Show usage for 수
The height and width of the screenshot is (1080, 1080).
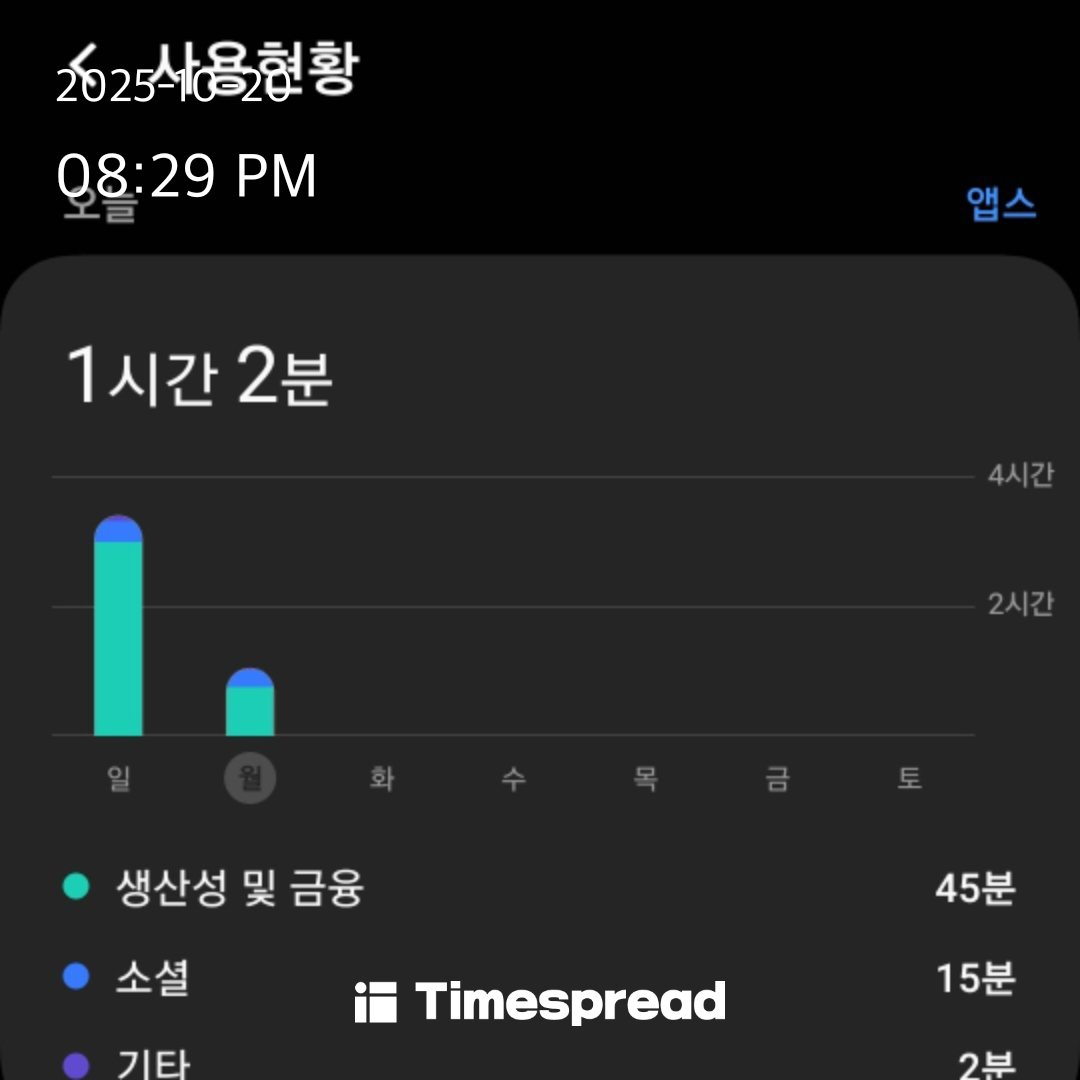click(x=514, y=778)
